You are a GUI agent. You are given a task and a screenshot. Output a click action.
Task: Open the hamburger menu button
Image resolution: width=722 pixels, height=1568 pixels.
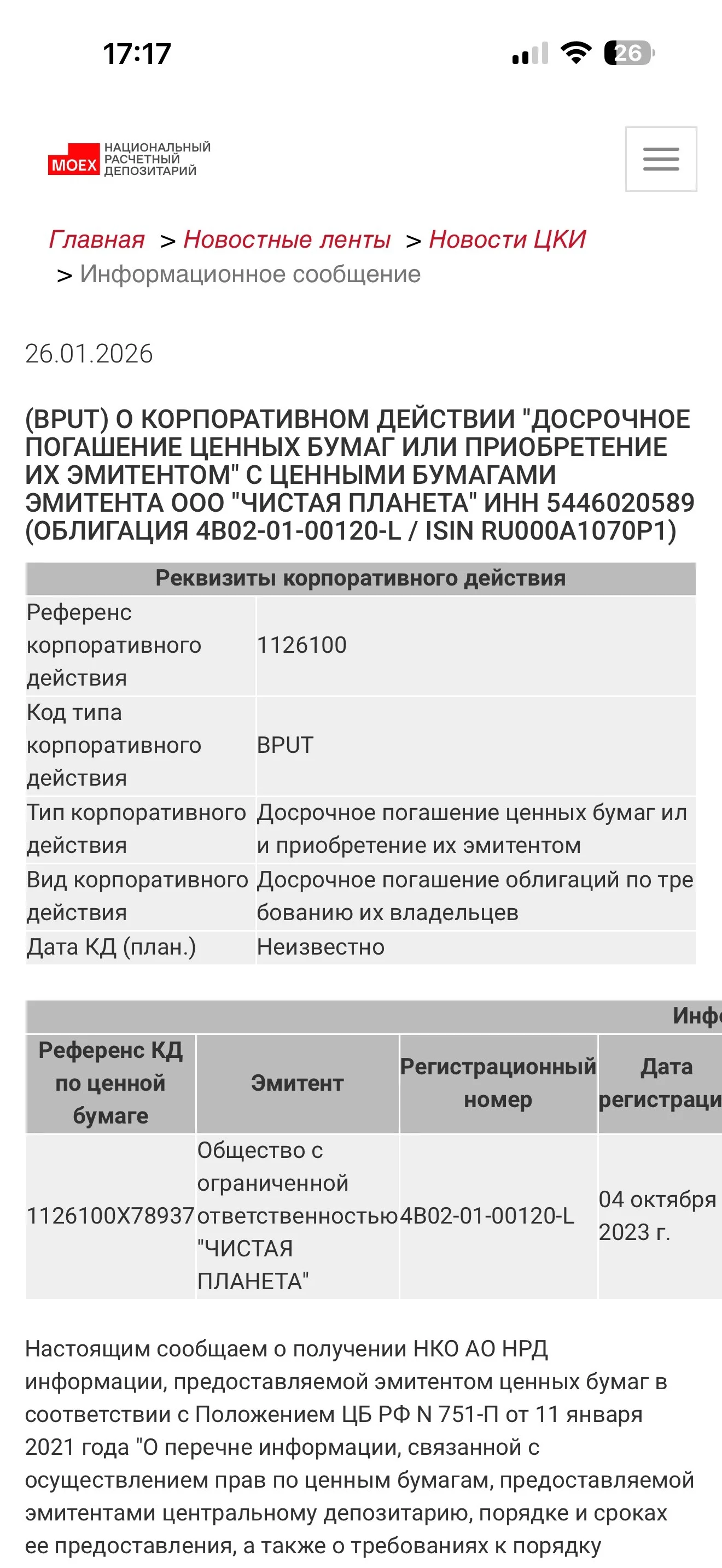661,159
